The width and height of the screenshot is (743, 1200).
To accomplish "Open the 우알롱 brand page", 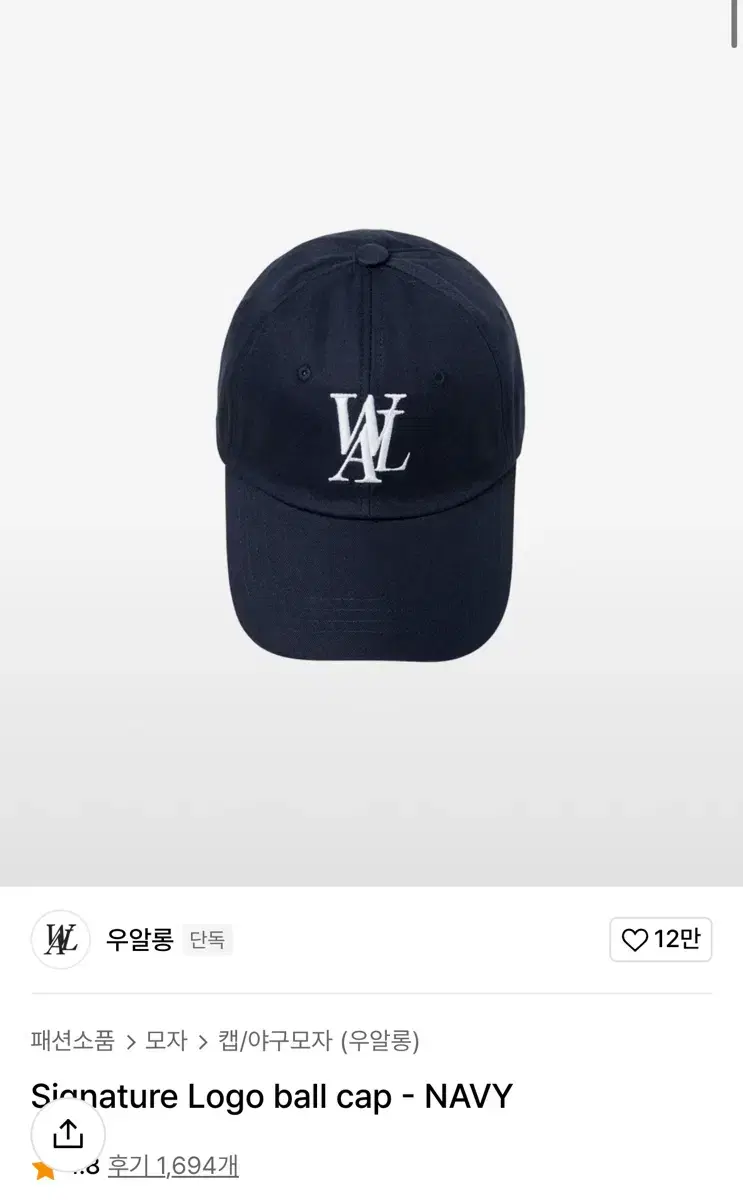I will click(140, 940).
